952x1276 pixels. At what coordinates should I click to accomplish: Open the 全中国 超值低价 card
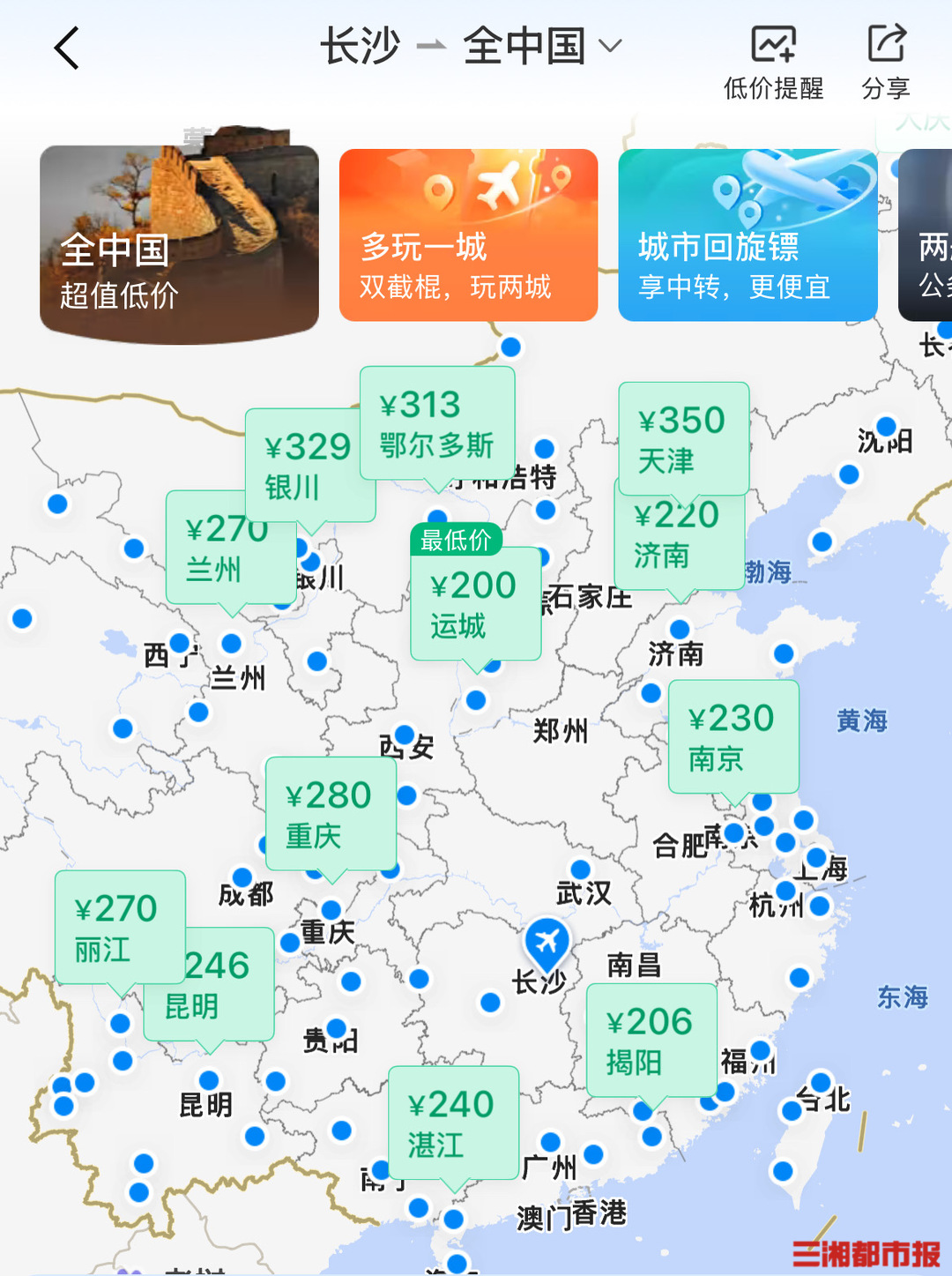(179, 244)
